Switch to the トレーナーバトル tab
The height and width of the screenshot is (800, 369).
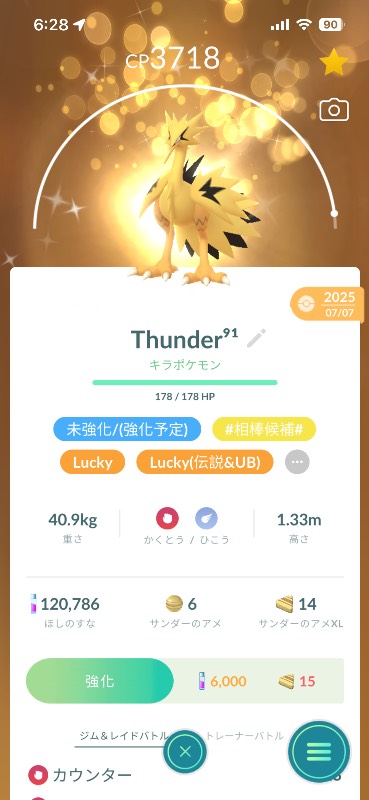coord(244,736)
